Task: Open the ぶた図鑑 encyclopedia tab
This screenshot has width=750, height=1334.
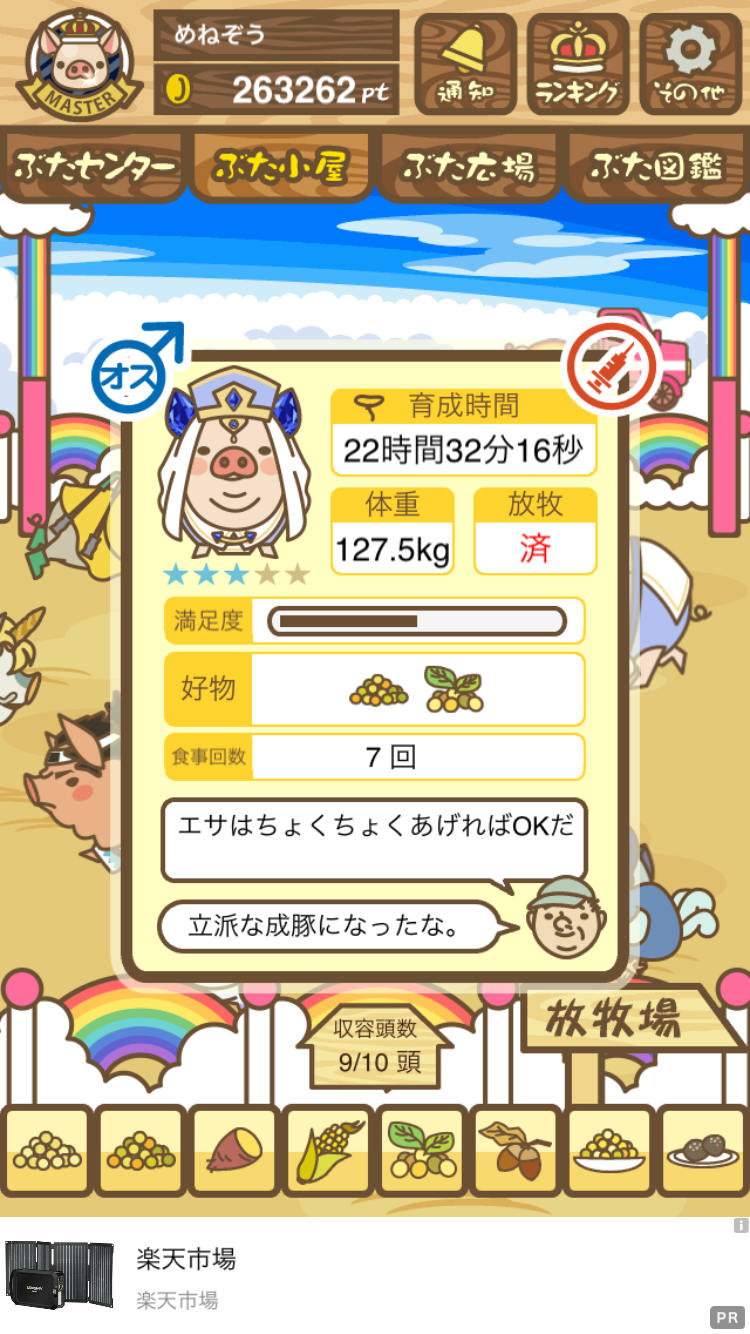Action: click(656, 167)
